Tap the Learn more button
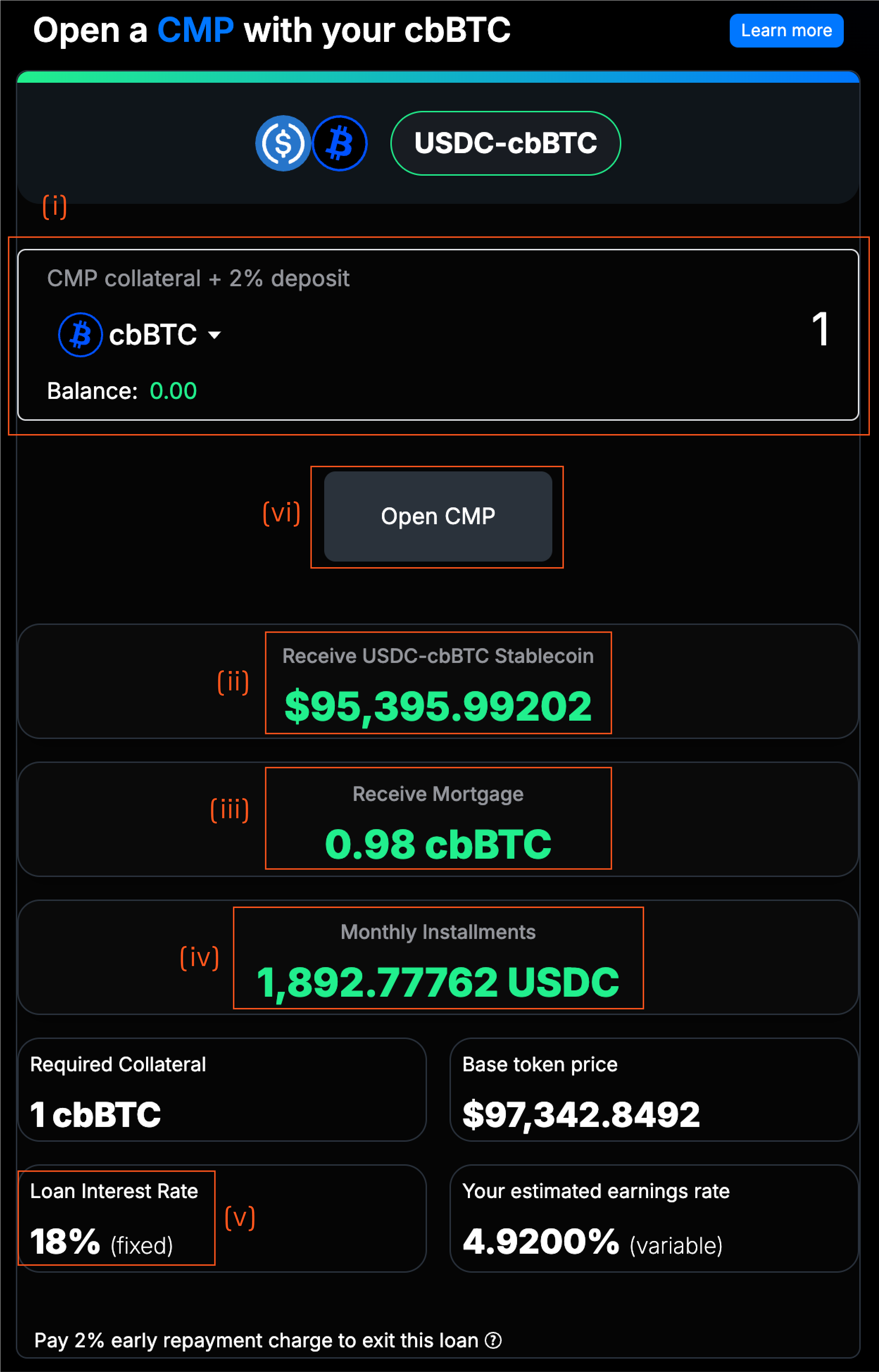Viewport: 879px width, 1372px height. tap(786, 31)
